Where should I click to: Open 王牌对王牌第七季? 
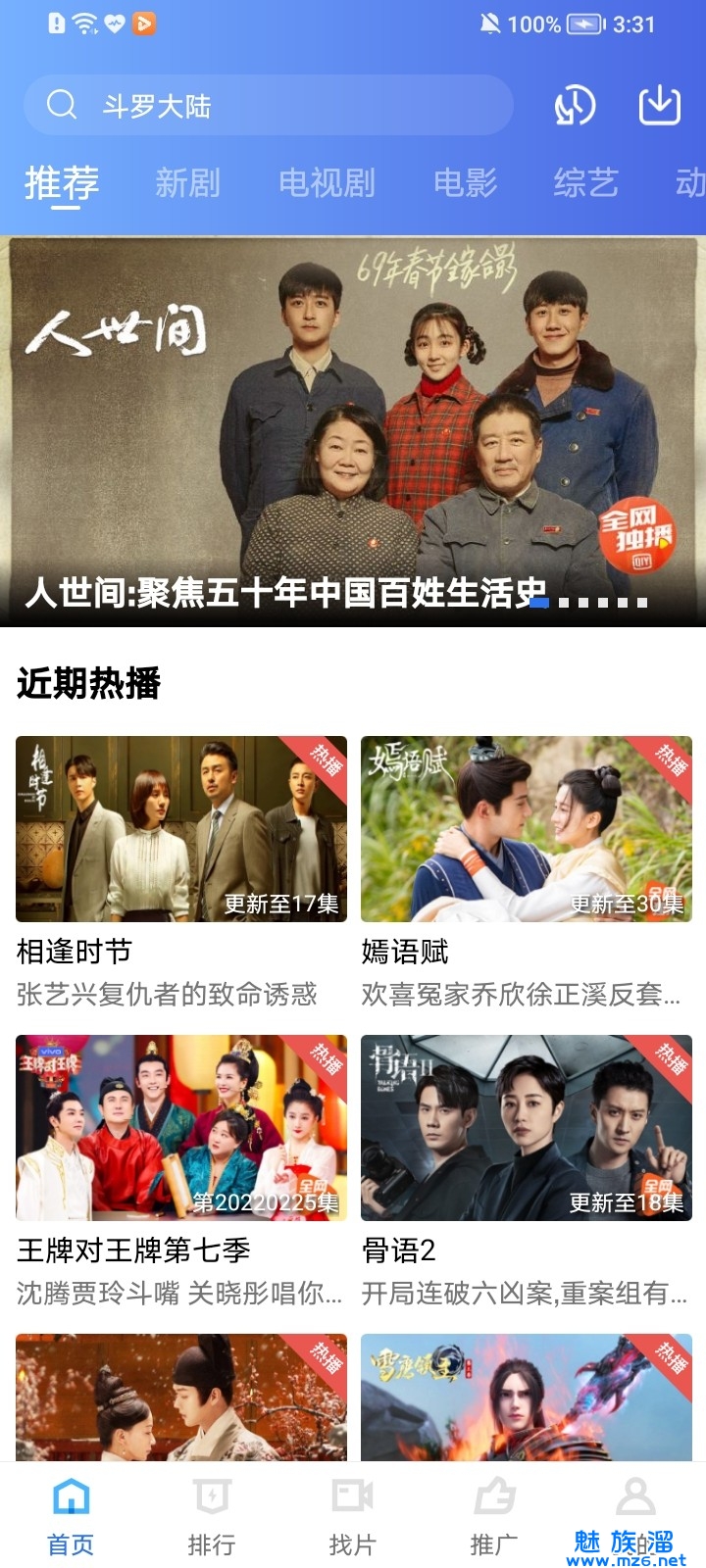coord(181,1128)
